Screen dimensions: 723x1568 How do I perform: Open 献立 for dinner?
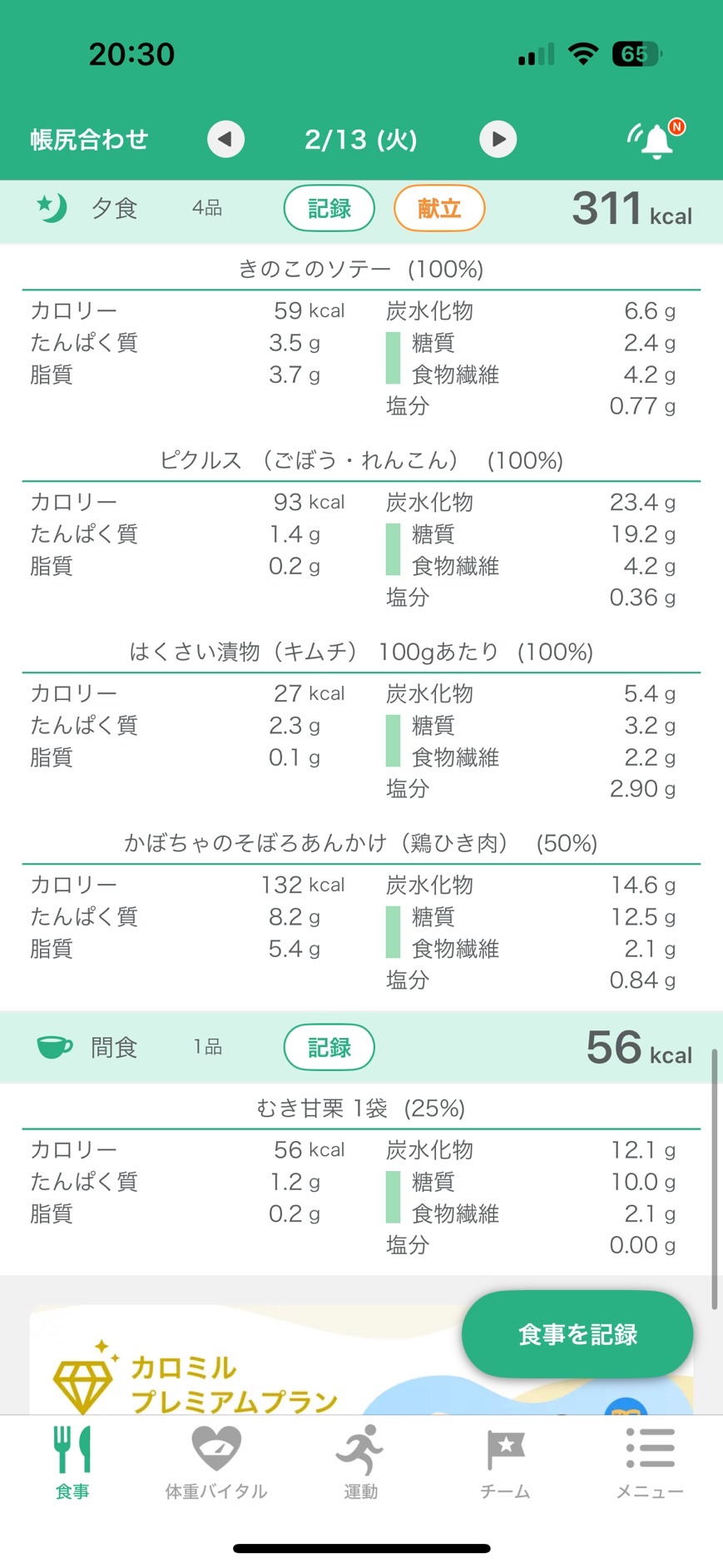click(x=439, y=208)
